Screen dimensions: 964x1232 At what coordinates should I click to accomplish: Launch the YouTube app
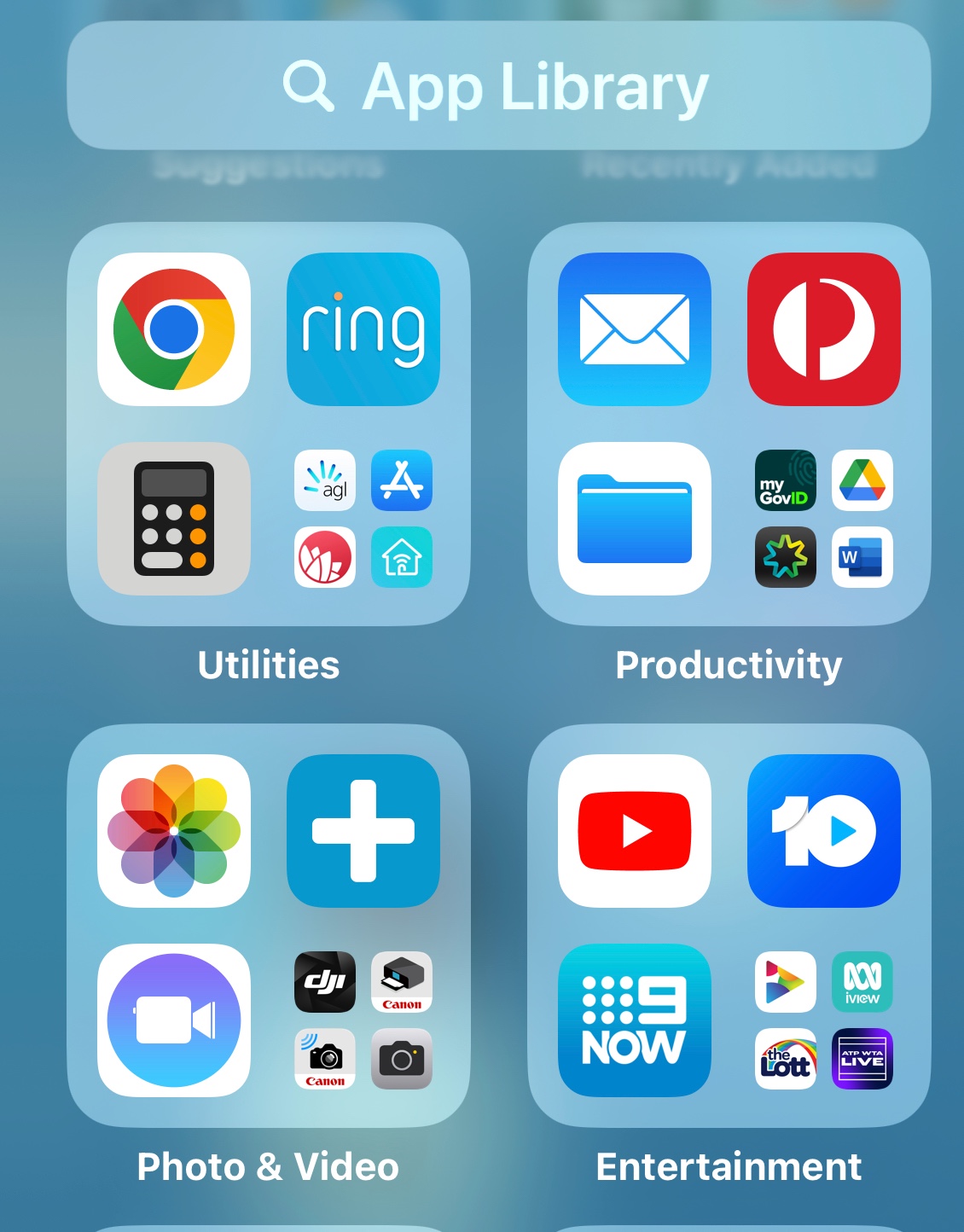pos(635,831)
